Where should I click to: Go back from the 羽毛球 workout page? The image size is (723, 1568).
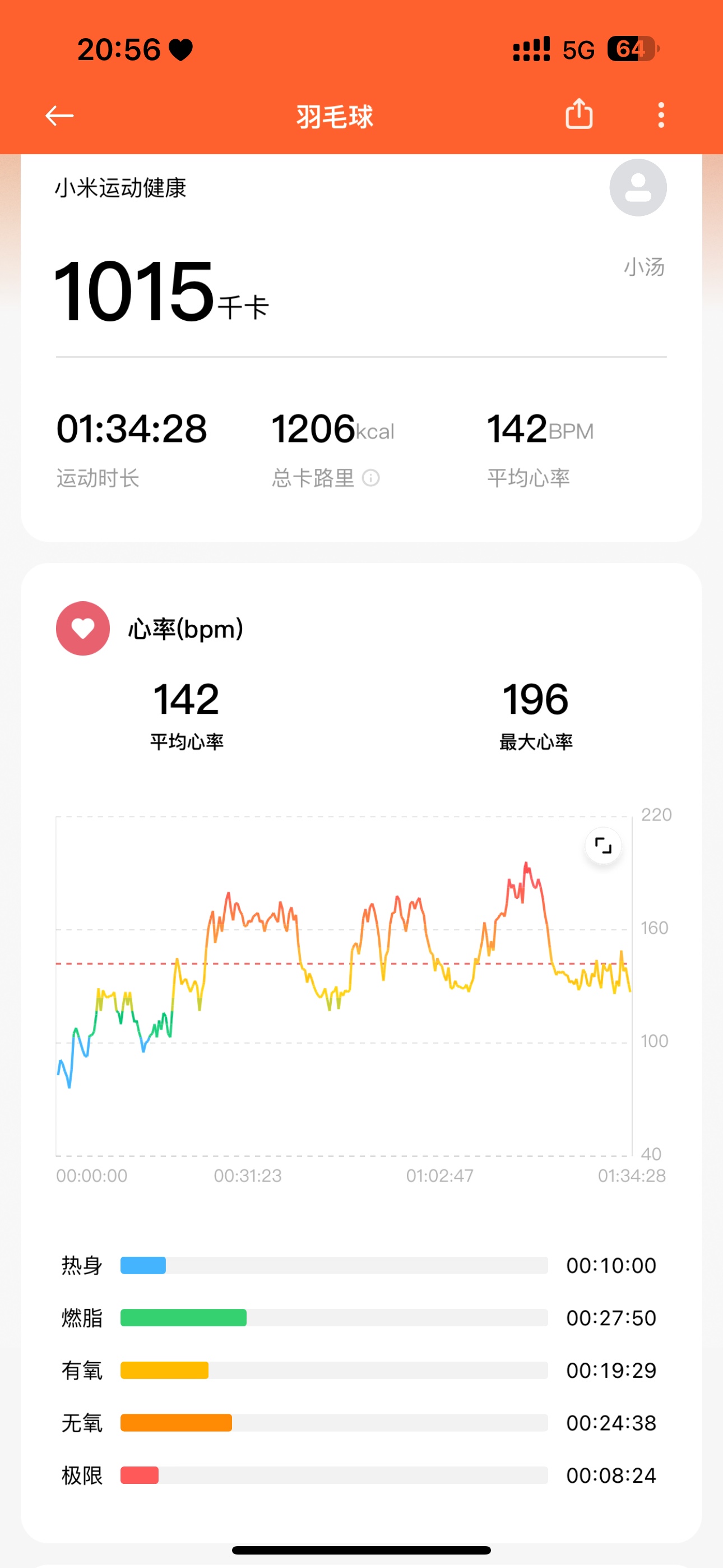(59, 115)
